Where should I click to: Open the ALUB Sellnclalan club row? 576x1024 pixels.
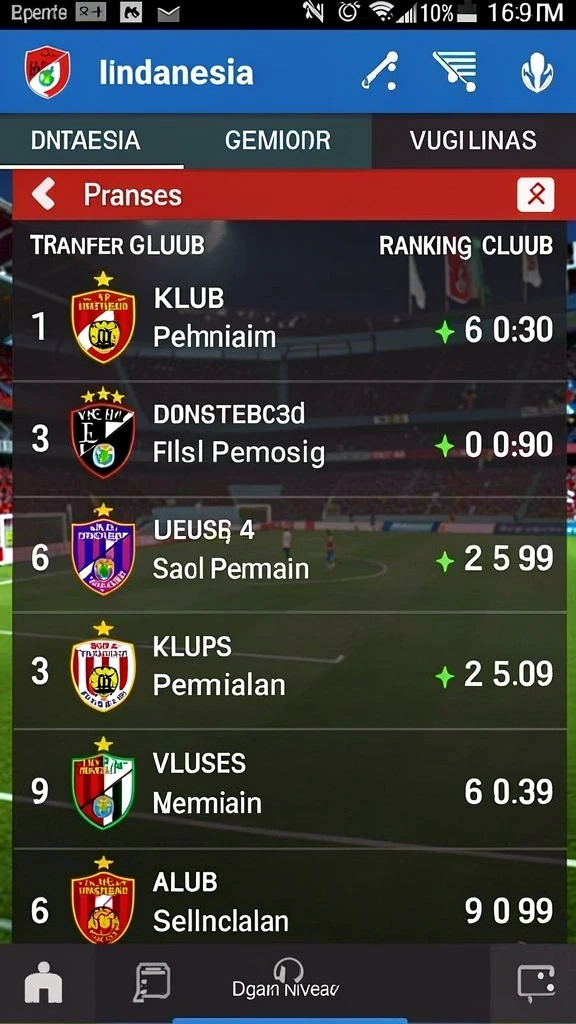point(289,897)
